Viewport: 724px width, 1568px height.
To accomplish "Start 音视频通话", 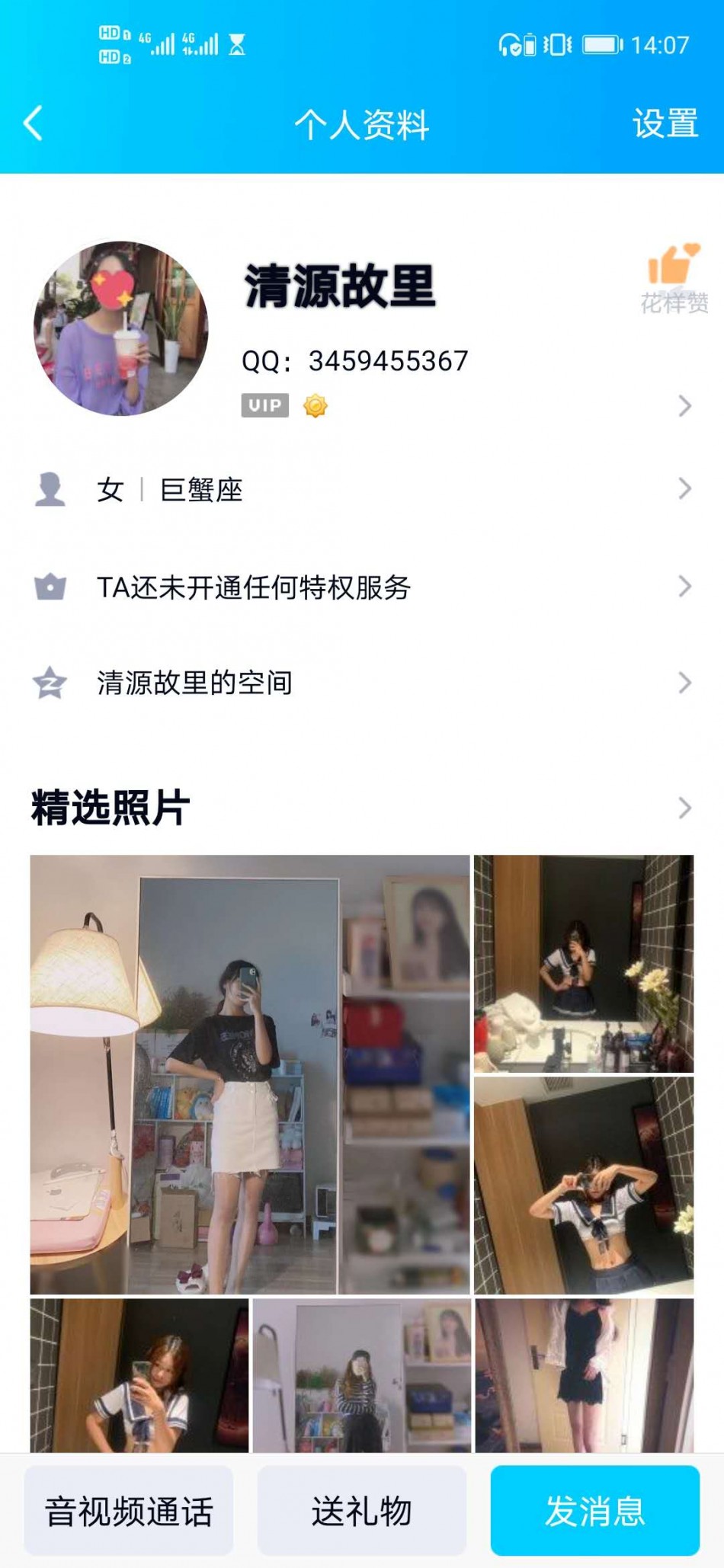I will pyautogui.click(x=129, y=1512).
